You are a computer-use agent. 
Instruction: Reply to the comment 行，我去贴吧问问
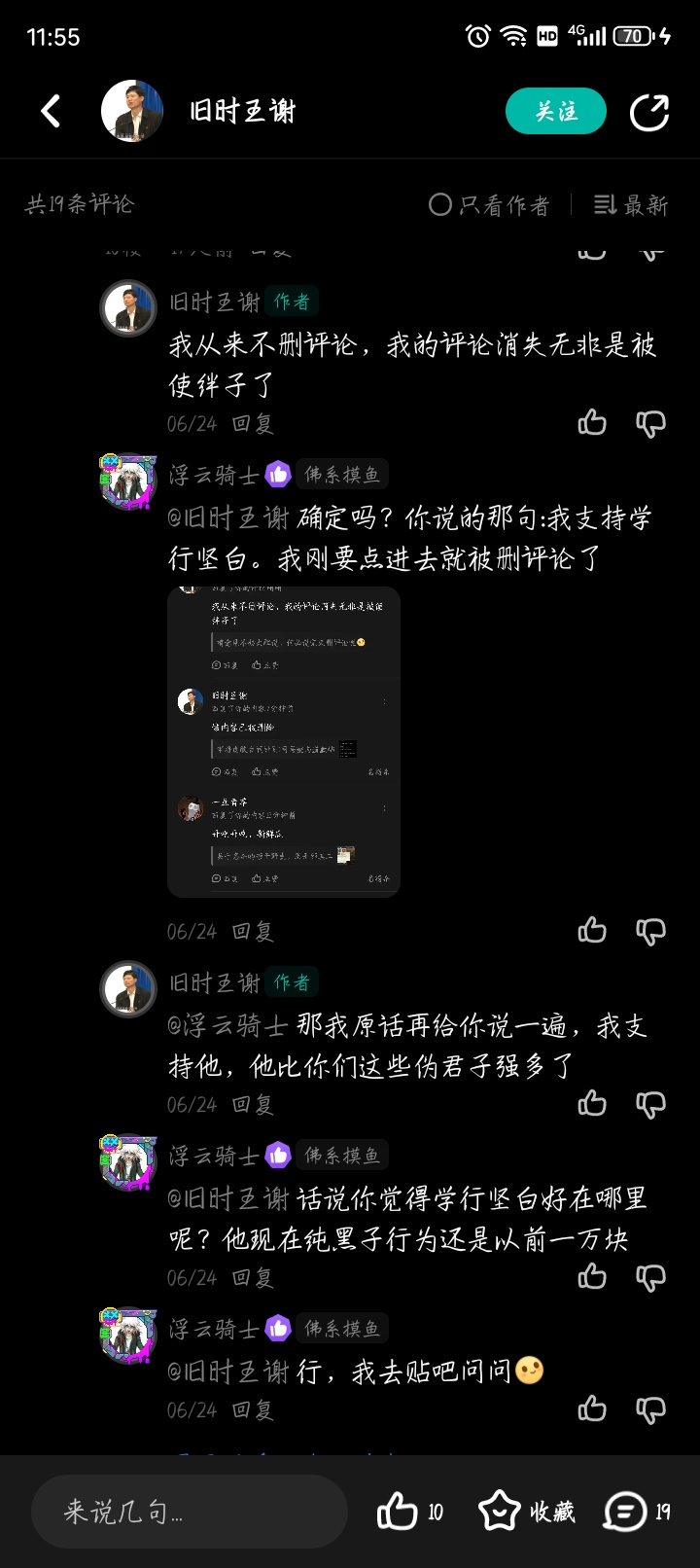253,1409
